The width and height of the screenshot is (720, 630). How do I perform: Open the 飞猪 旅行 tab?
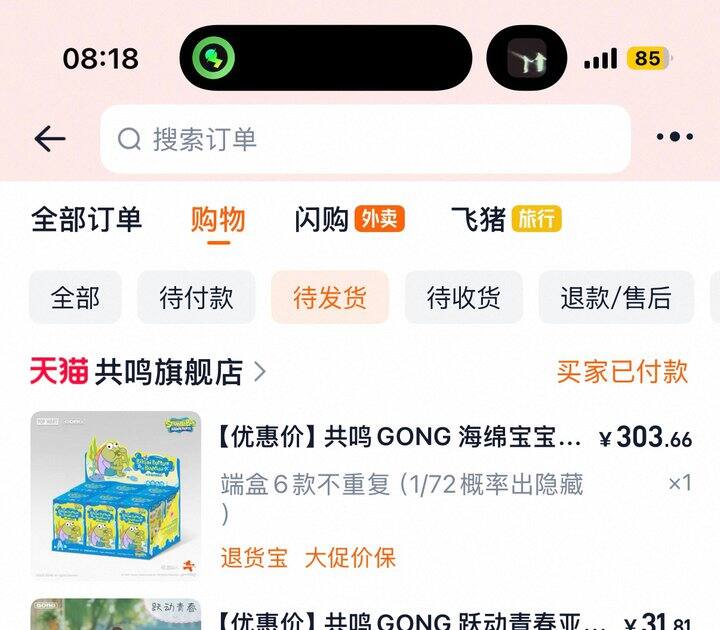(505, 219)
